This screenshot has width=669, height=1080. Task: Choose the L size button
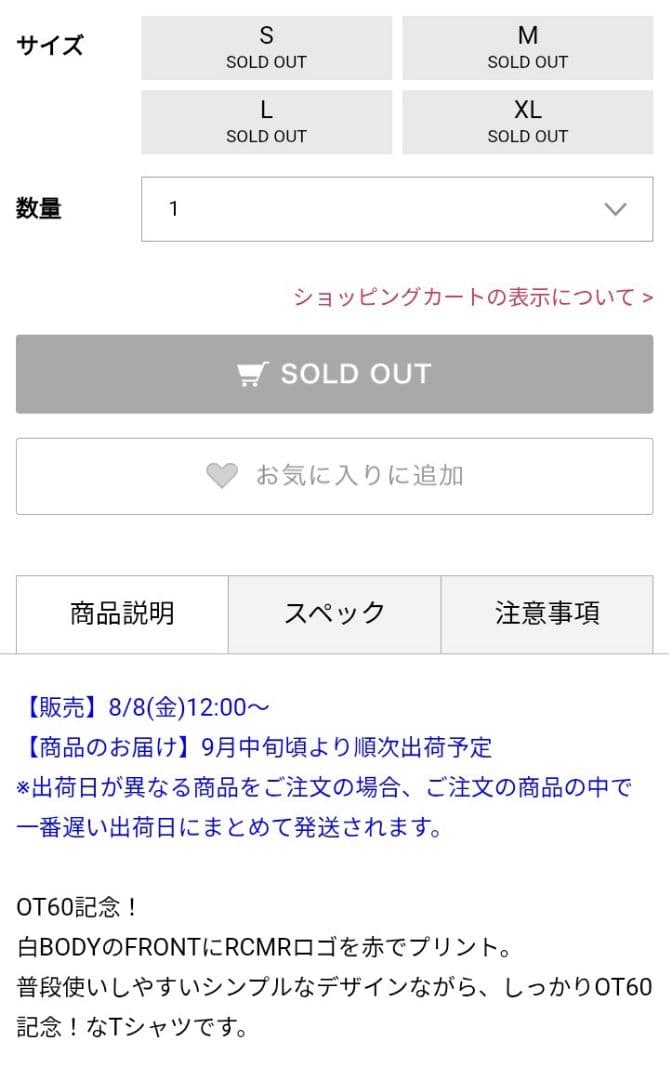coord(266,122)
